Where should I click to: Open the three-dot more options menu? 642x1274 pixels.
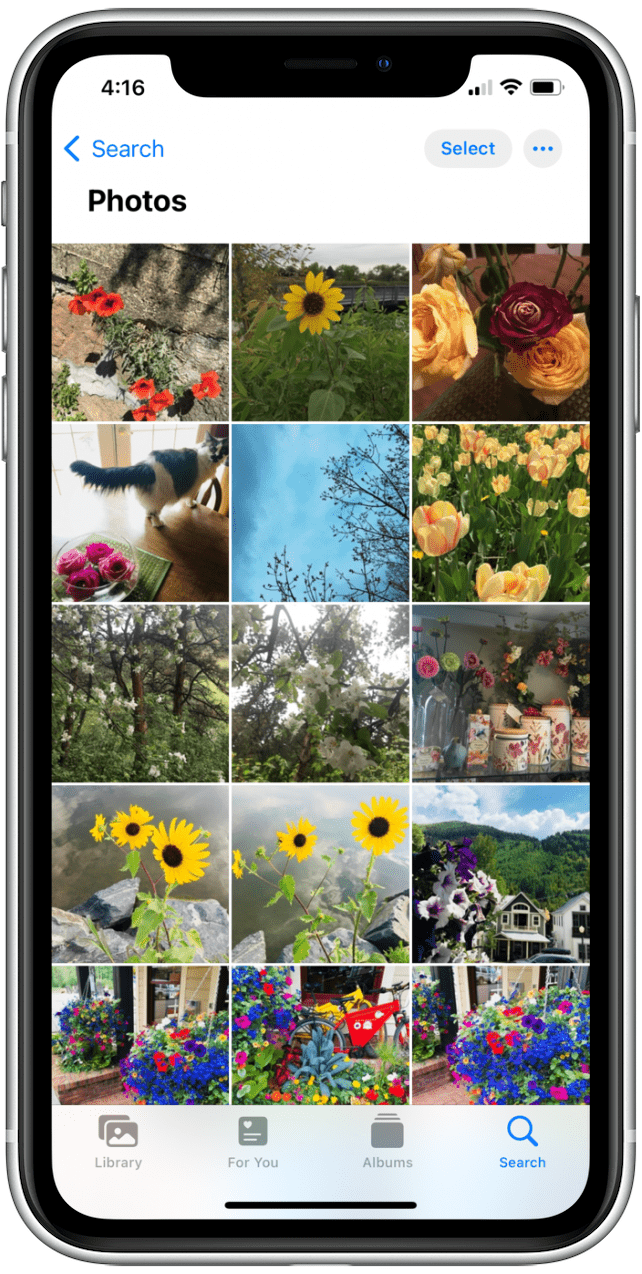543,149
